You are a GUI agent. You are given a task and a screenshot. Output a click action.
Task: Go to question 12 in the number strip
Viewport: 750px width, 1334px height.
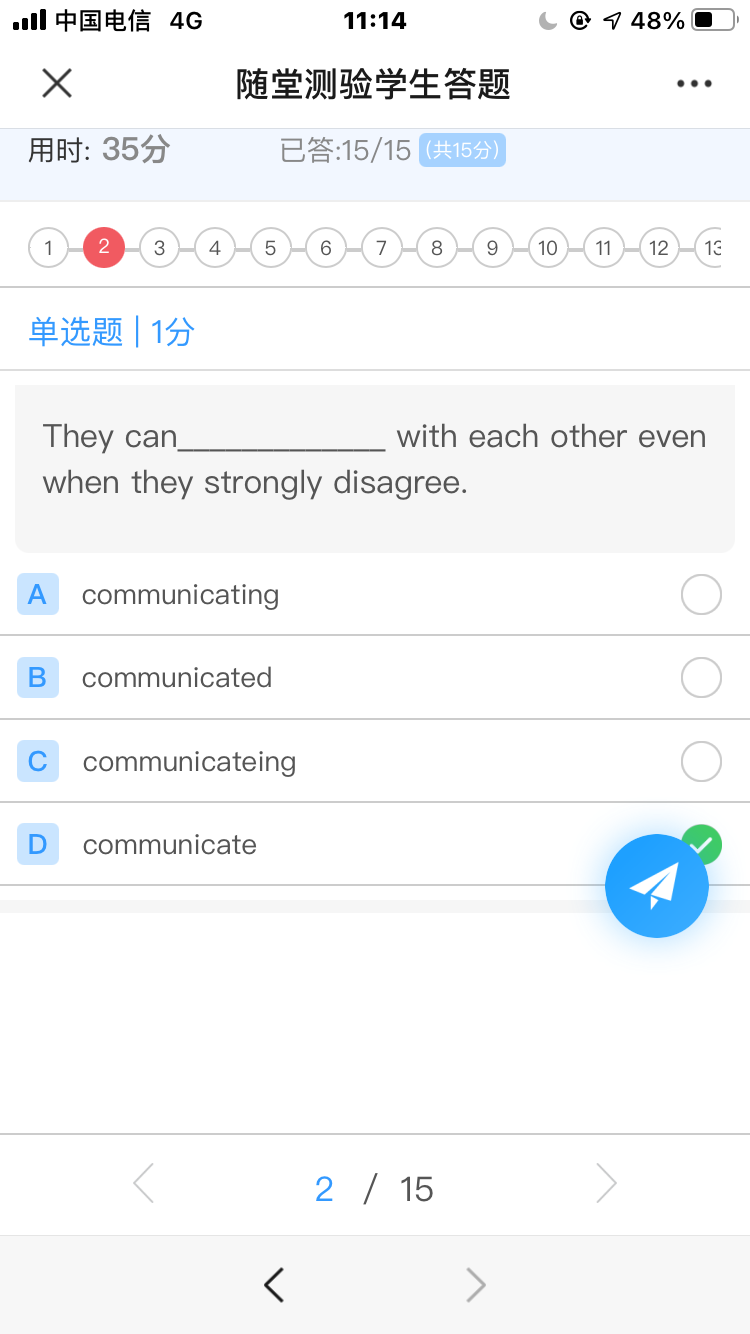coord(658,248)
